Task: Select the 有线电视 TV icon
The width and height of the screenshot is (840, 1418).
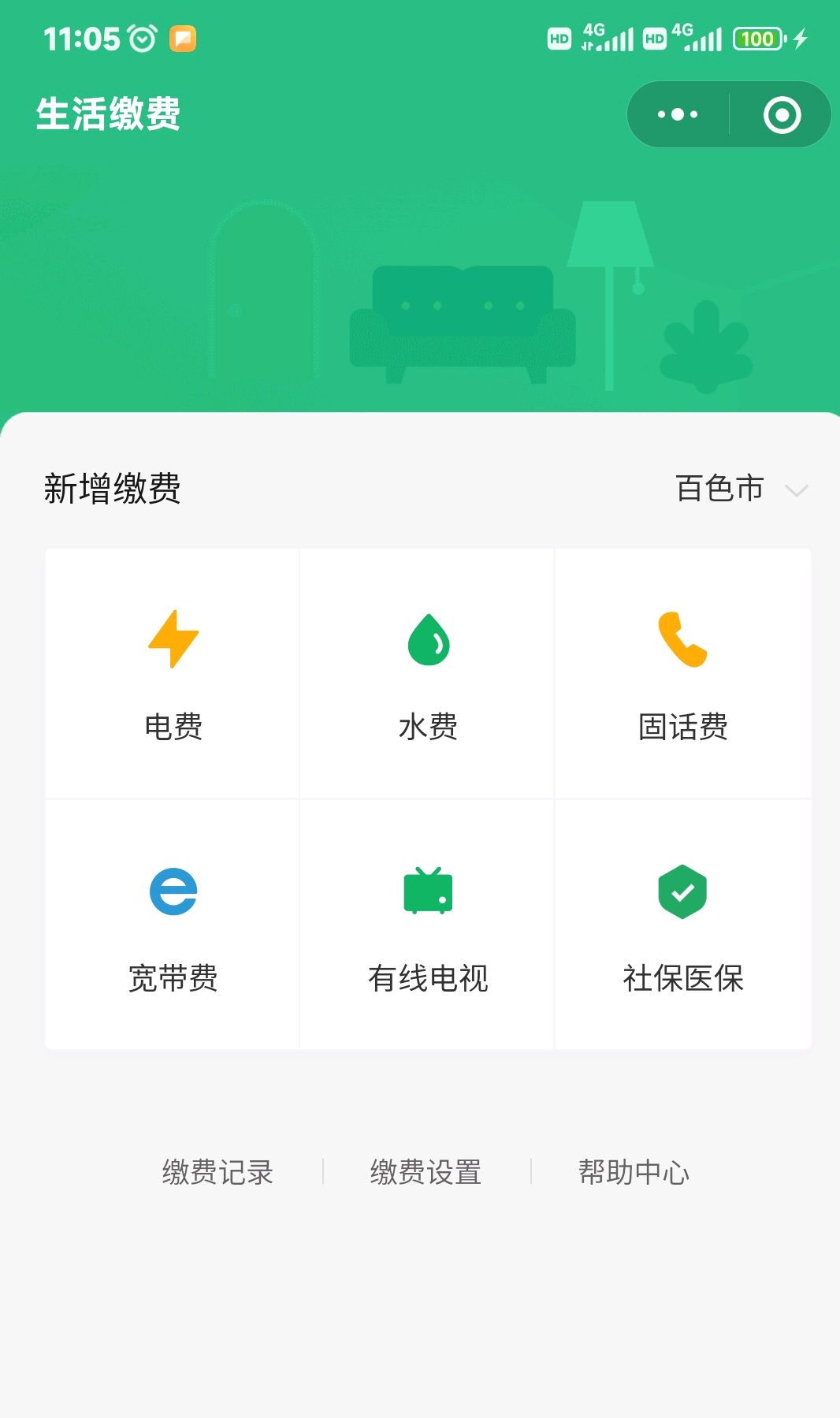Action: pos(429,891)
